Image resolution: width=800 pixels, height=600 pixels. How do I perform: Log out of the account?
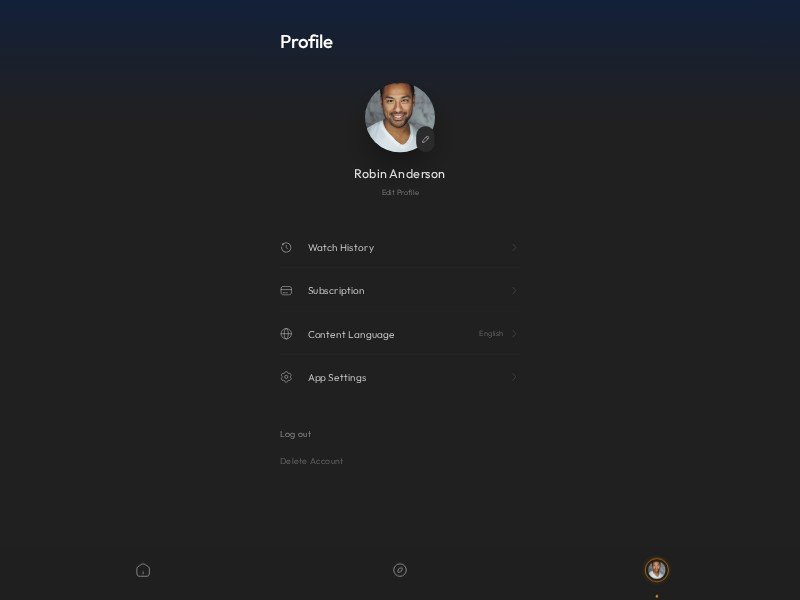(x=295, y=434)
